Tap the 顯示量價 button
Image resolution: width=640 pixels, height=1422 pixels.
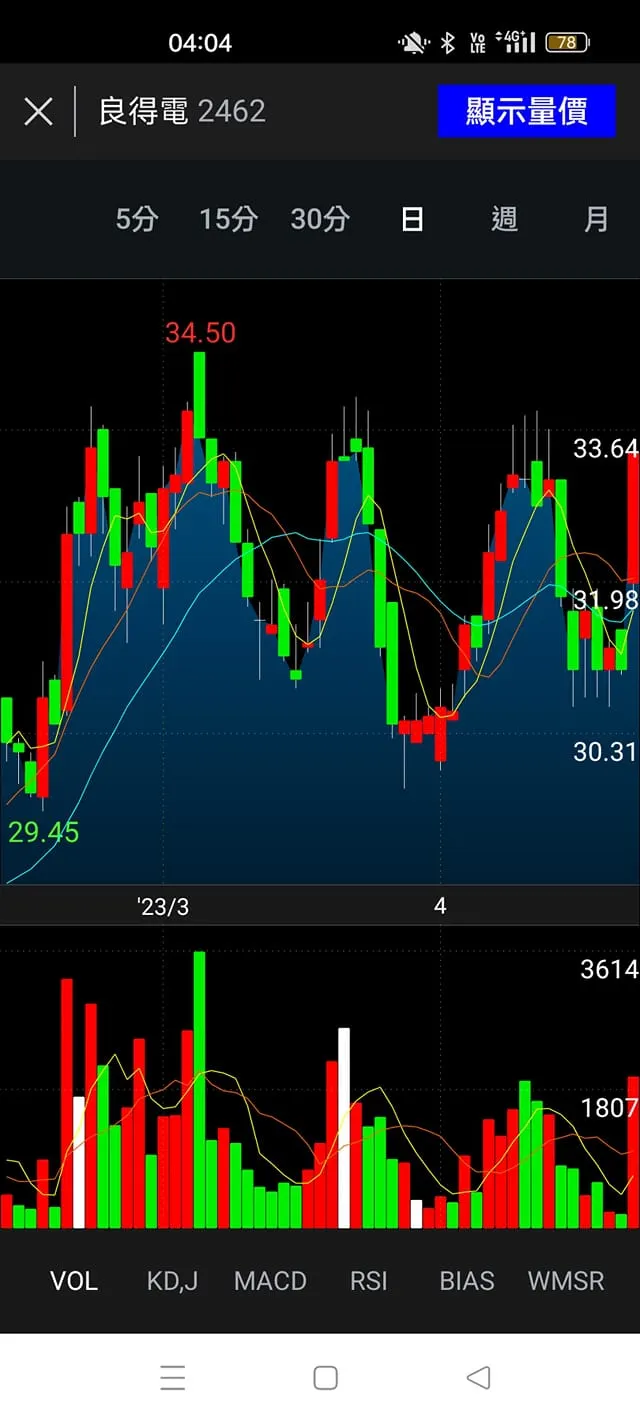pos(526,111)
